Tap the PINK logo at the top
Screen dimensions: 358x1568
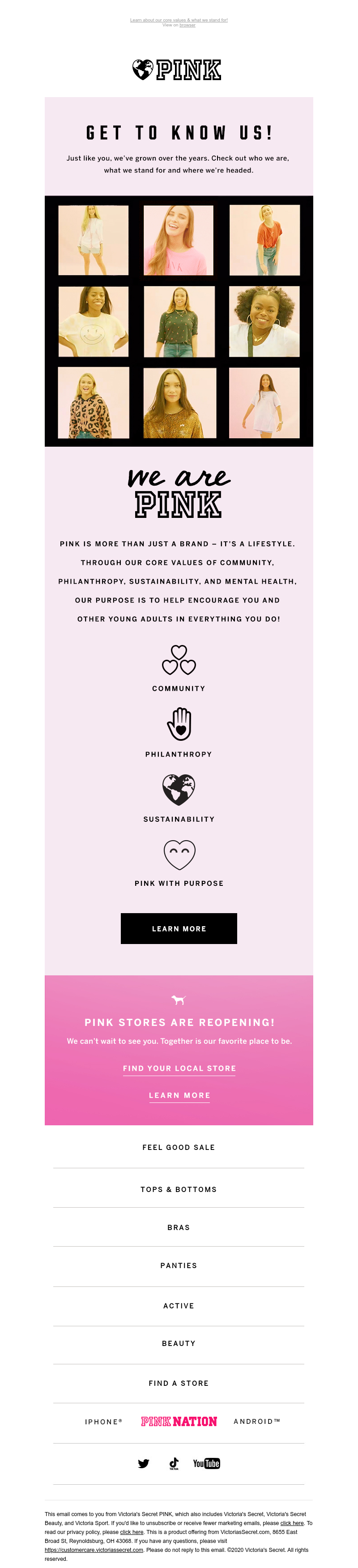177,70
